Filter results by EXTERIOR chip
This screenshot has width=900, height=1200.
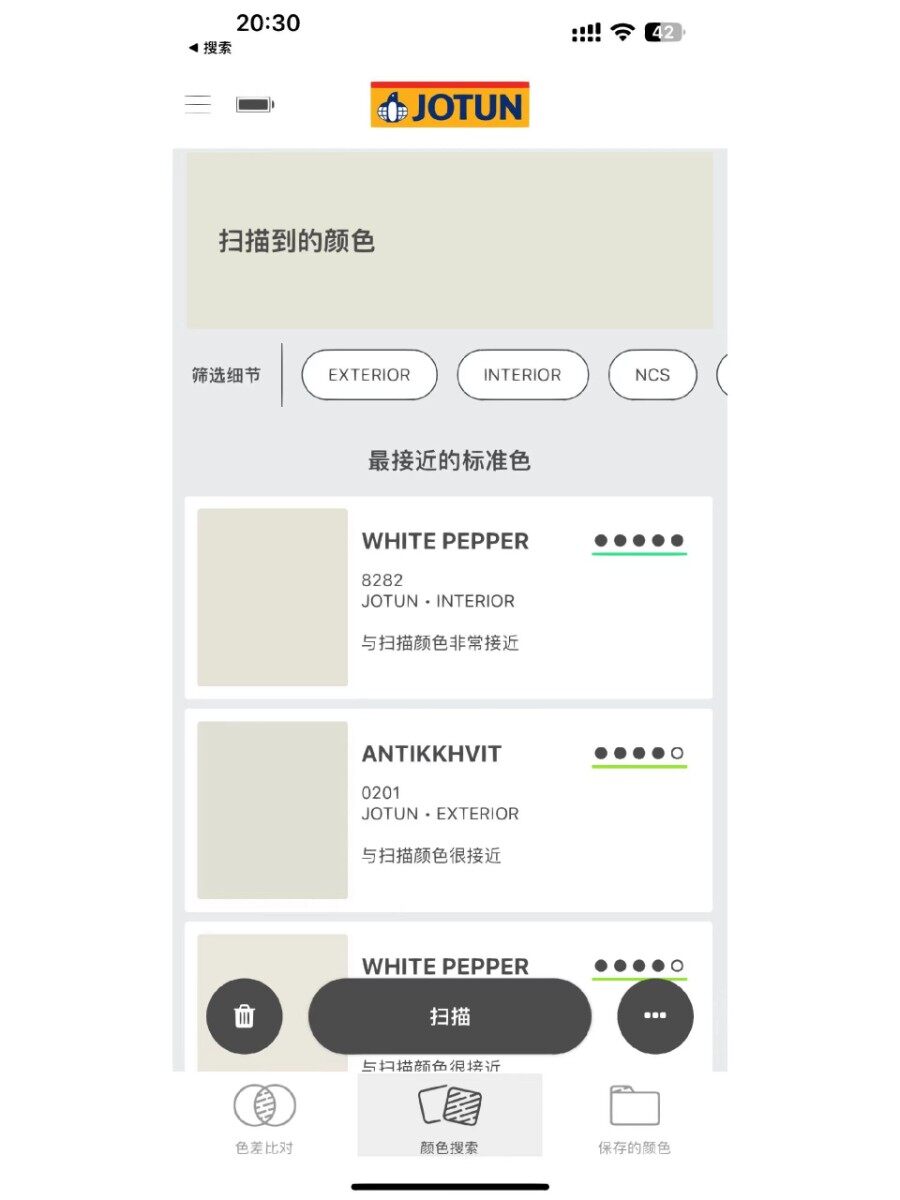click(369, 375)
